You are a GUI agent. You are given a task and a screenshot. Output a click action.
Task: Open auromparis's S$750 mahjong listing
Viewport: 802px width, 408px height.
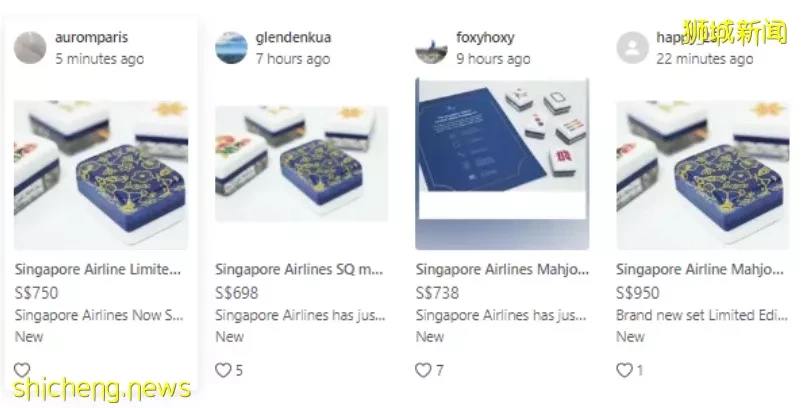[101, 174]
